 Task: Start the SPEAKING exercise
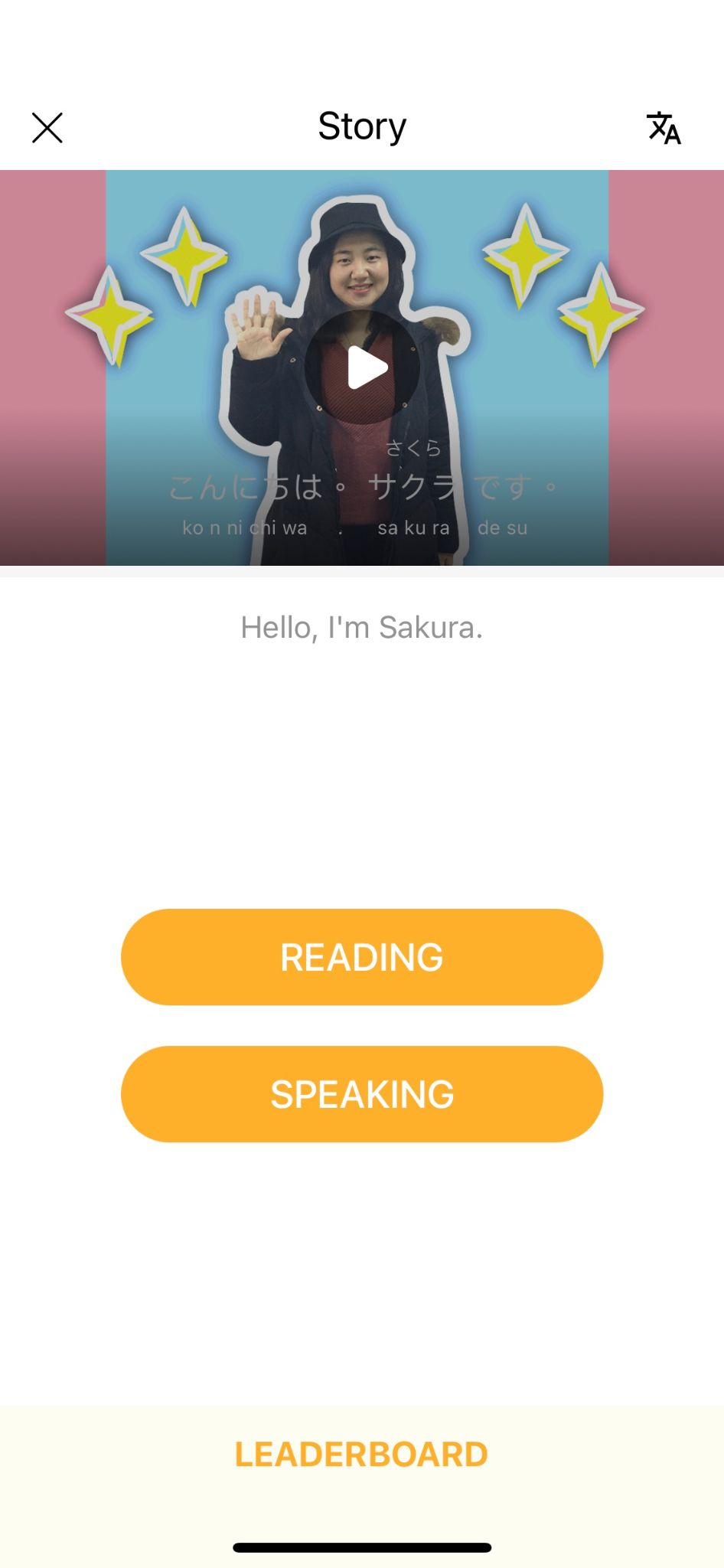pos(362,1094)
